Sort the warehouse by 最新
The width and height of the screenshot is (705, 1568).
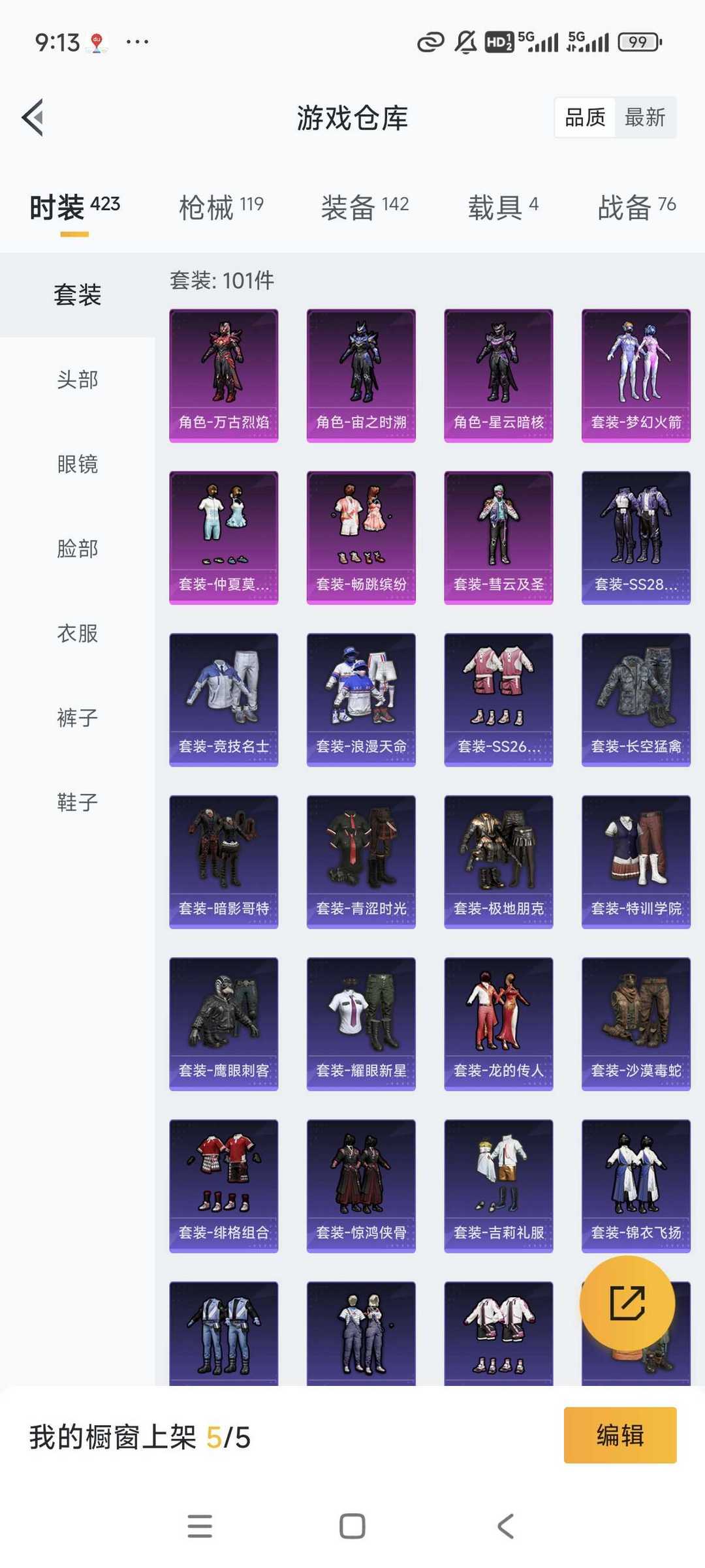[x=645, y=117]
